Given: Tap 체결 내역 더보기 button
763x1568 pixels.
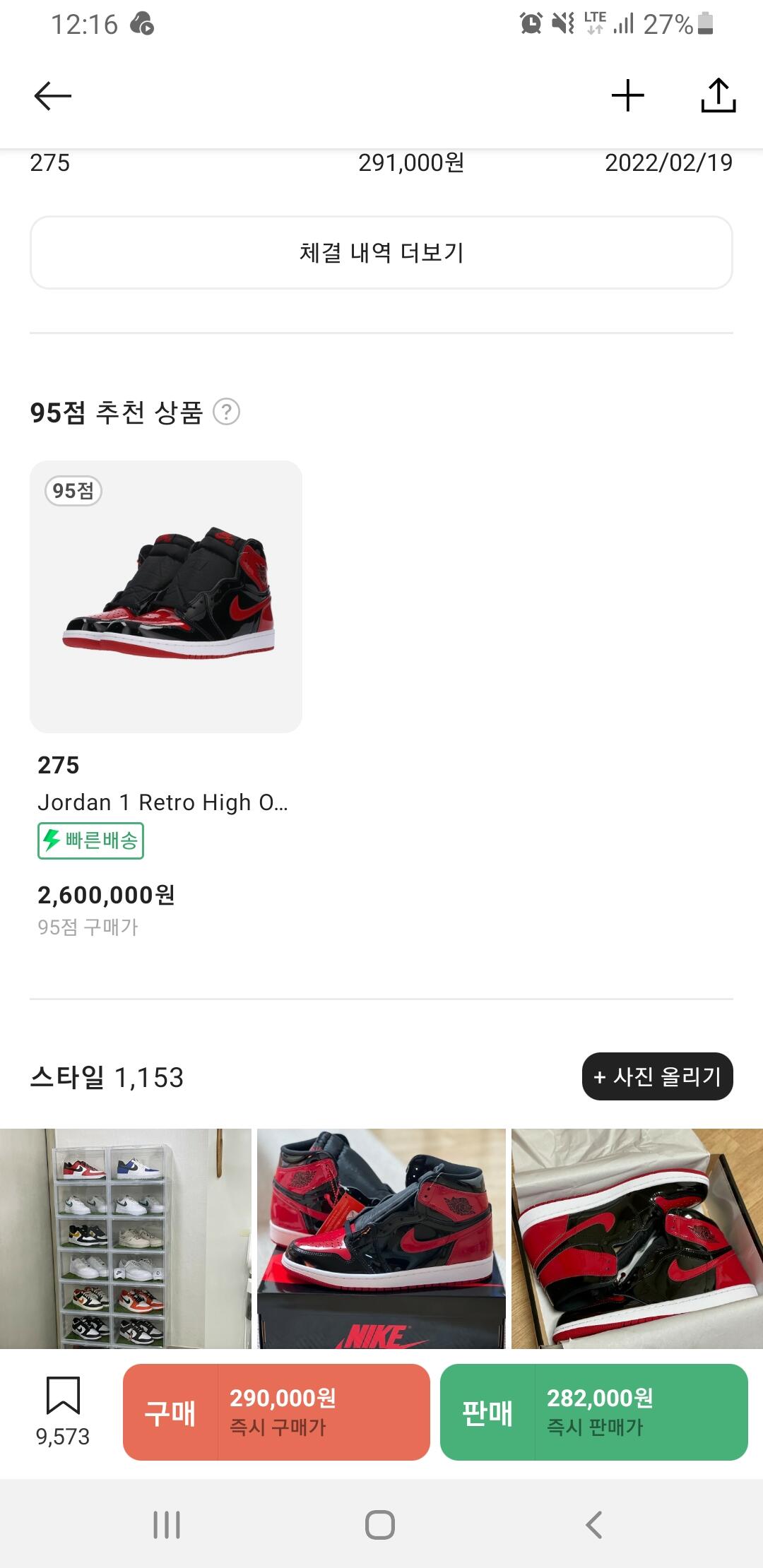Looking at the screenshot, I should [381, 253].
